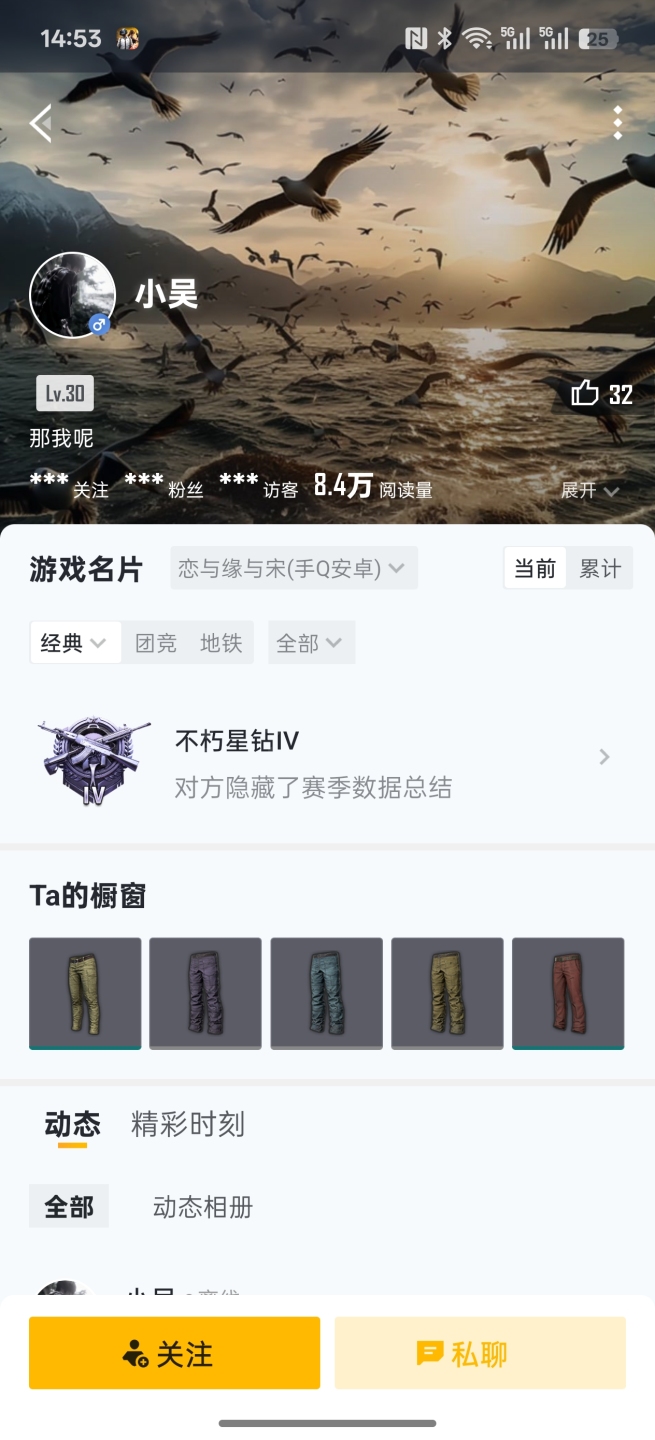Select the 动态相册 filter
The width and height of the screenshot is (655, 1440).
coord(203,1207)
